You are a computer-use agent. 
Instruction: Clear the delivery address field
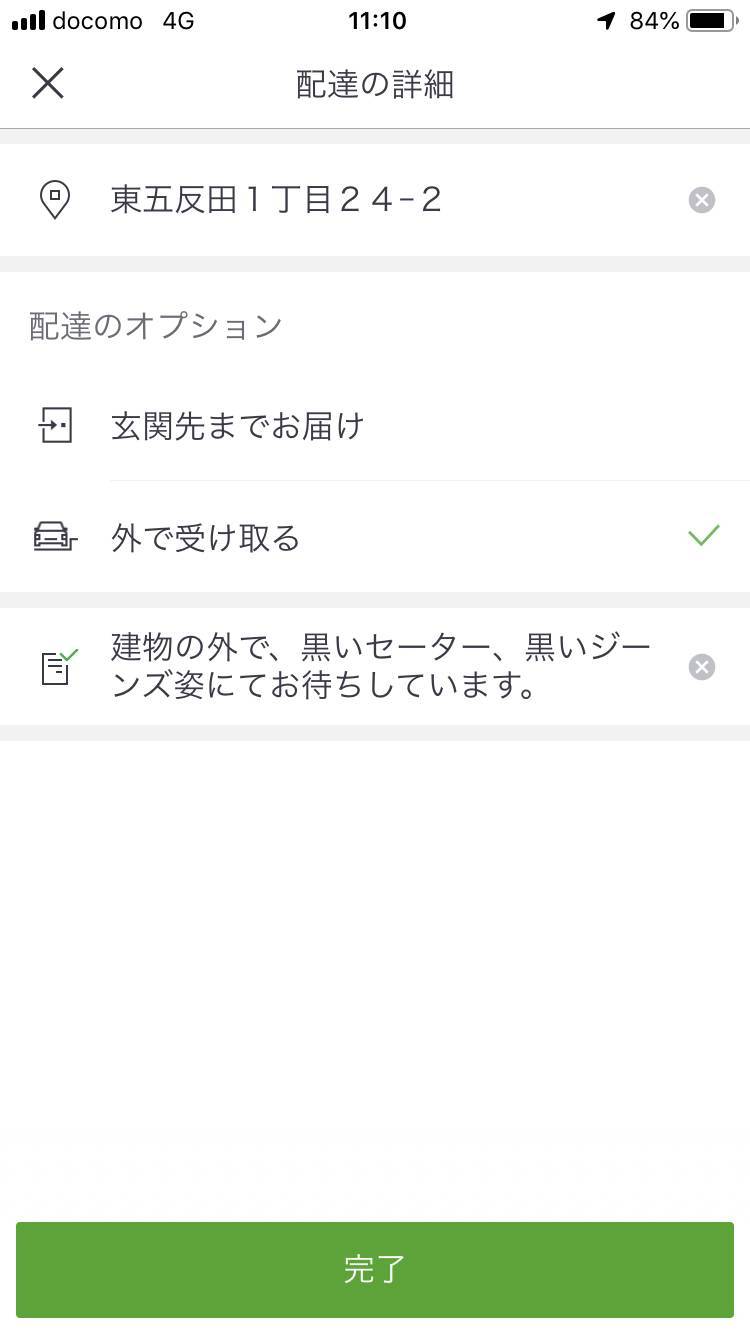click(702, 201)
